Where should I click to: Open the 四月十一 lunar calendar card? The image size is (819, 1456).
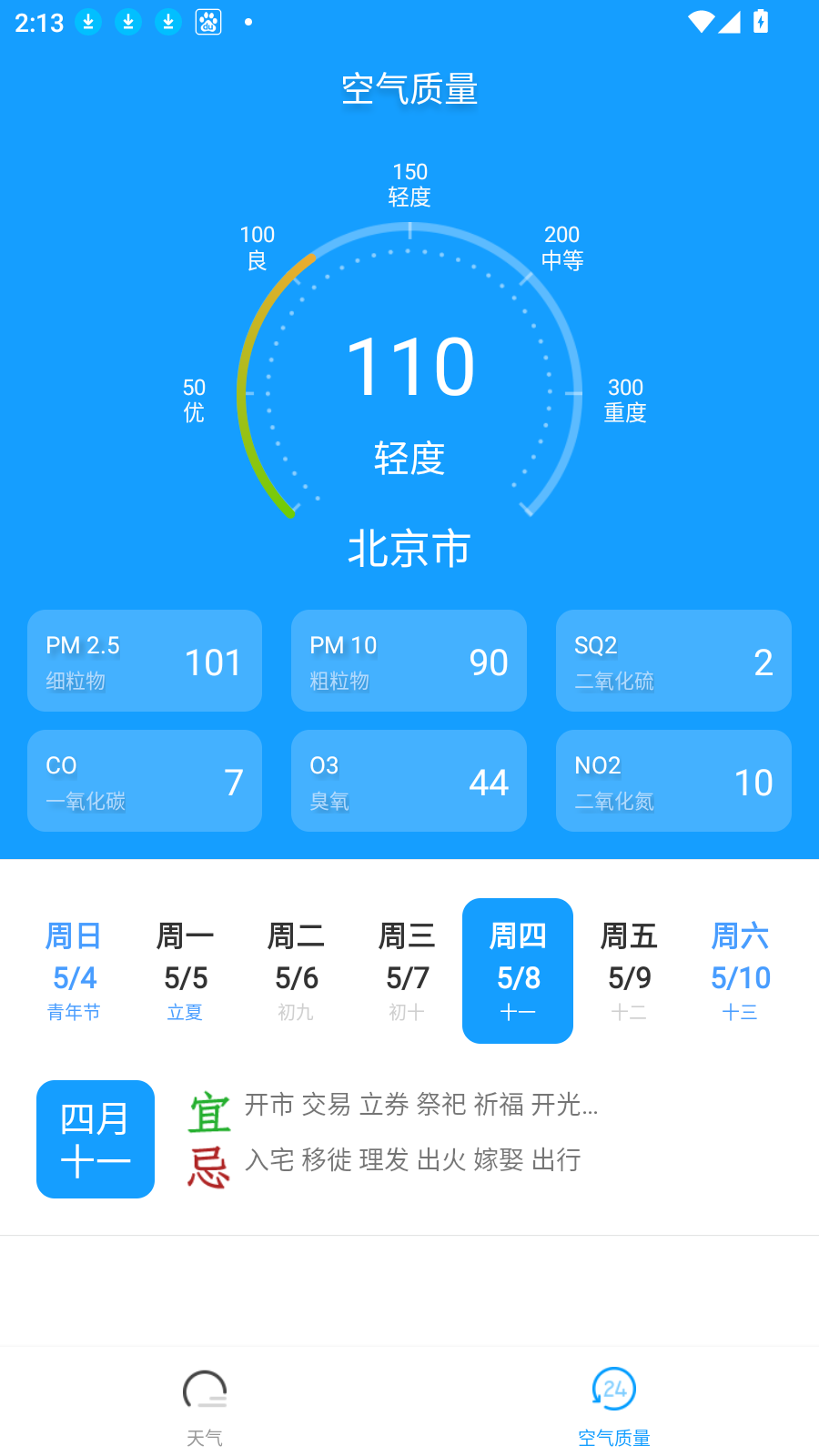(x=96, y=1139)
